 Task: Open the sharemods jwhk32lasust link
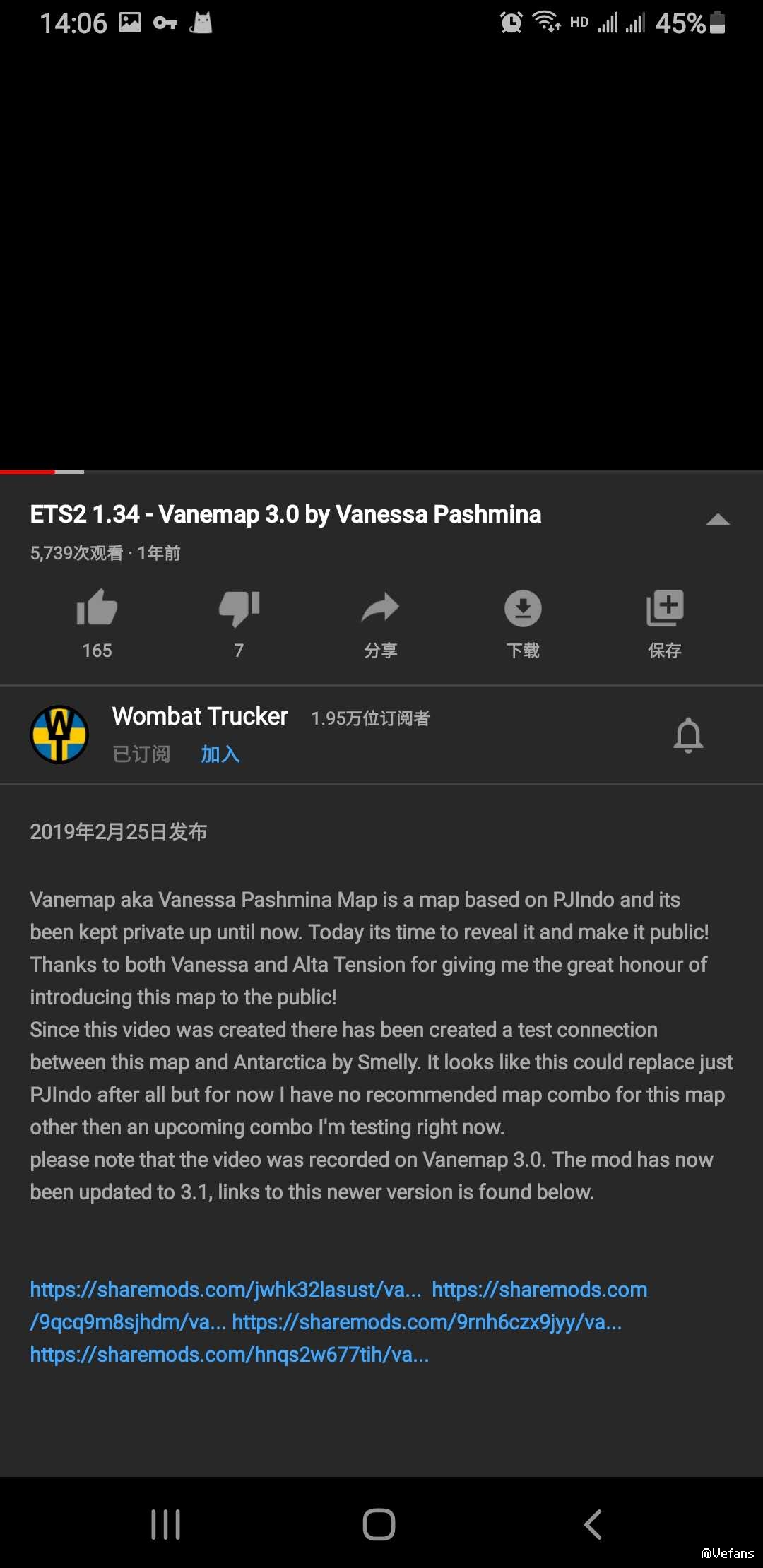coord(225,1290)
